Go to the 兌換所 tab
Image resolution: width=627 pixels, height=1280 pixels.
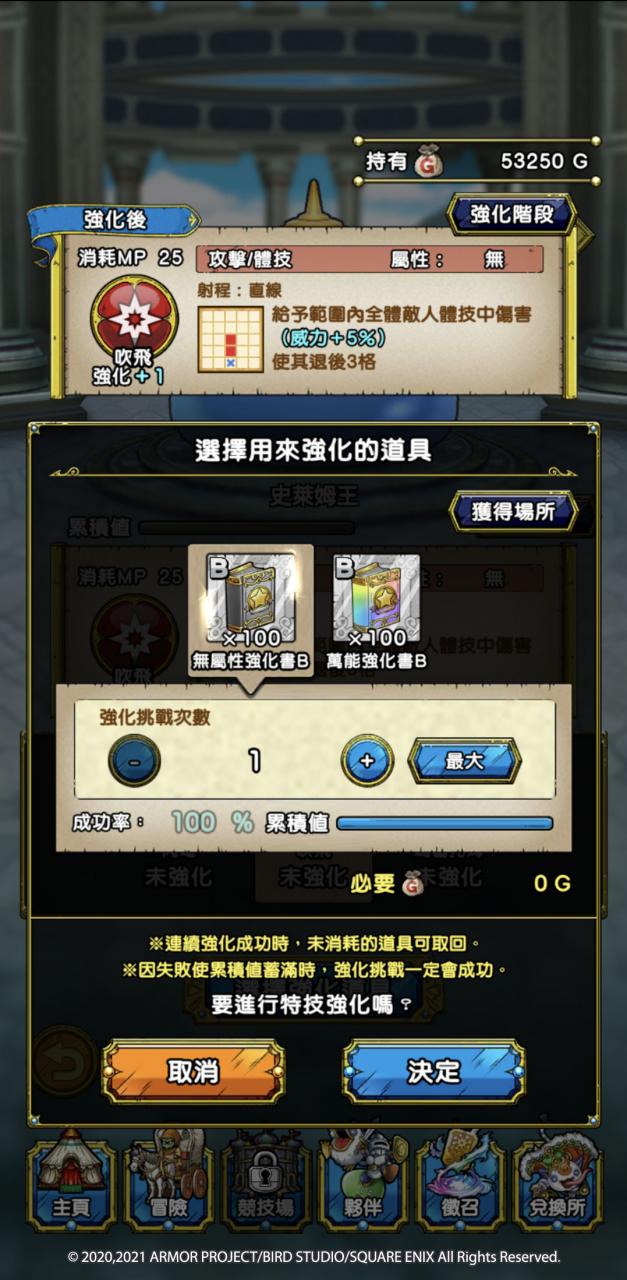point(557,1185)
